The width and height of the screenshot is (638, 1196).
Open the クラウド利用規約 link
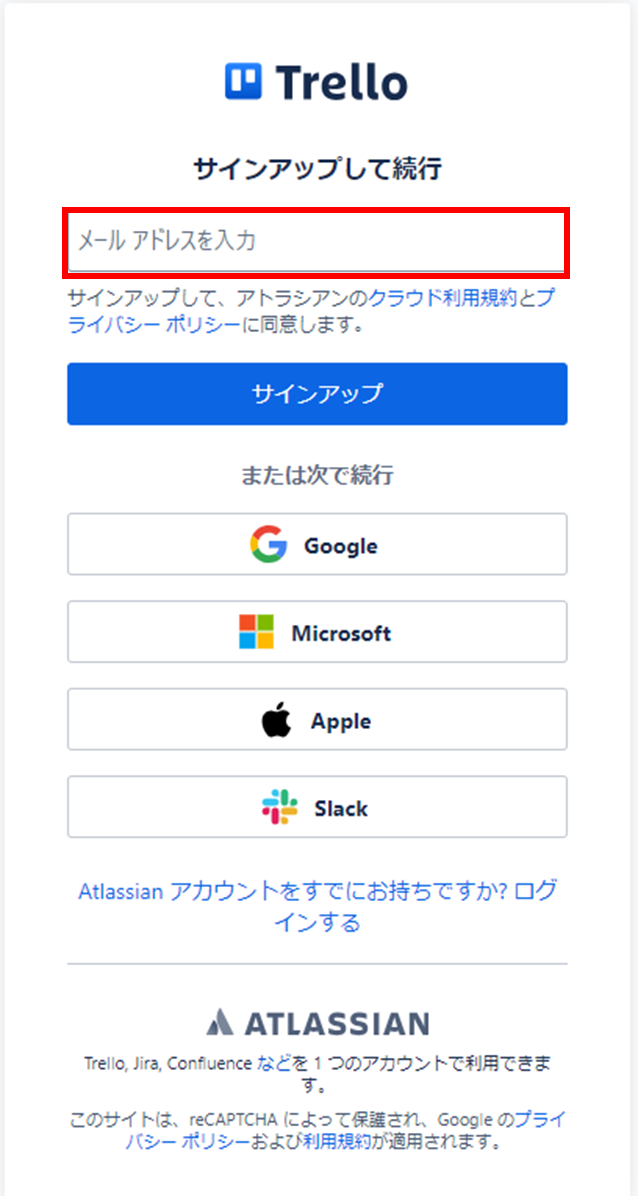pyautogui.click(x=443, y=298)
